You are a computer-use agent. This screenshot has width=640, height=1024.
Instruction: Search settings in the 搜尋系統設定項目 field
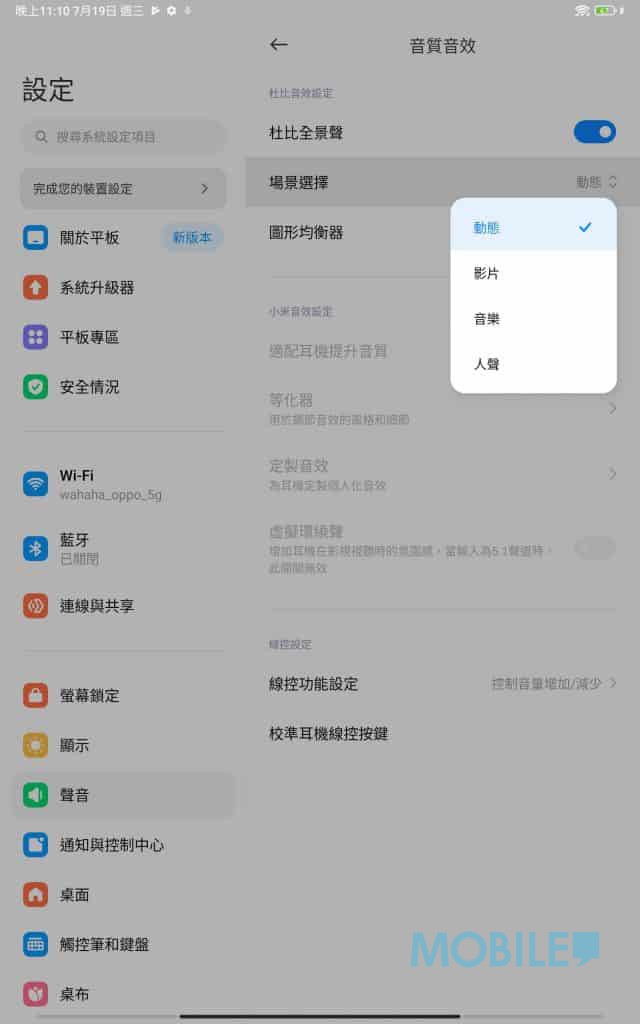(124, 137)
